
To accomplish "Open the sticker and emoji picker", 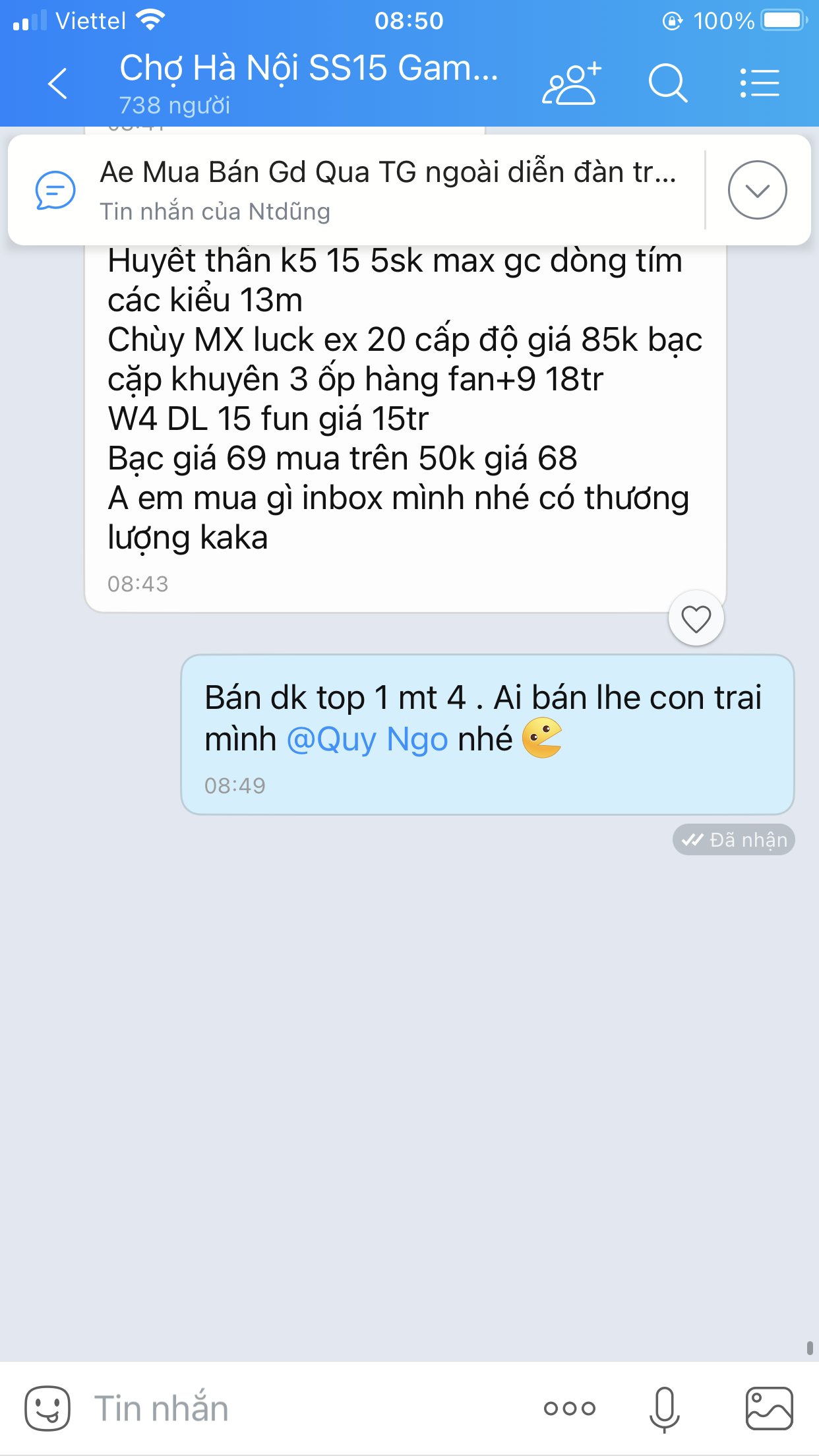I will [x=47, y=1409].
